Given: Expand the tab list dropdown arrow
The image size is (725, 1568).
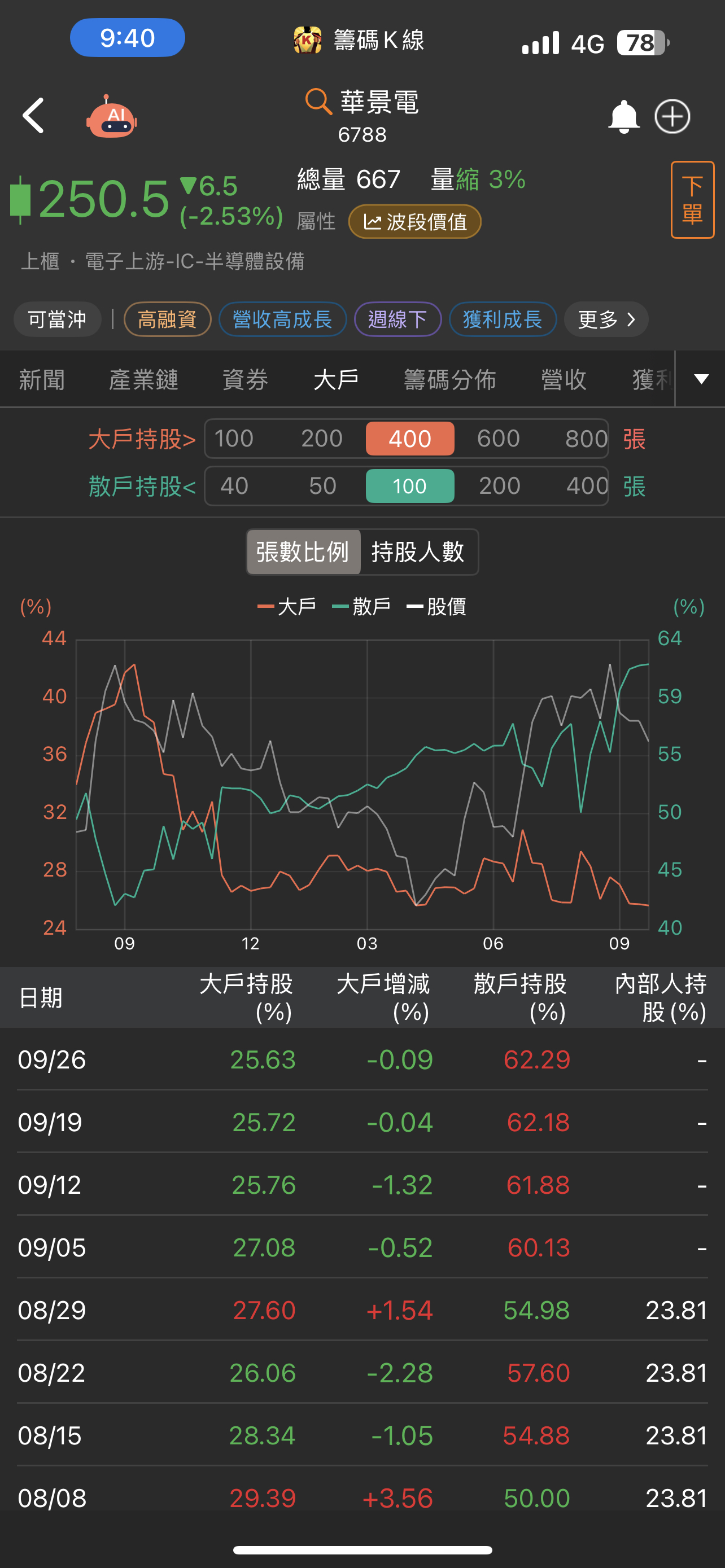Looking at the screenshot, I should (x=701, y=379).
